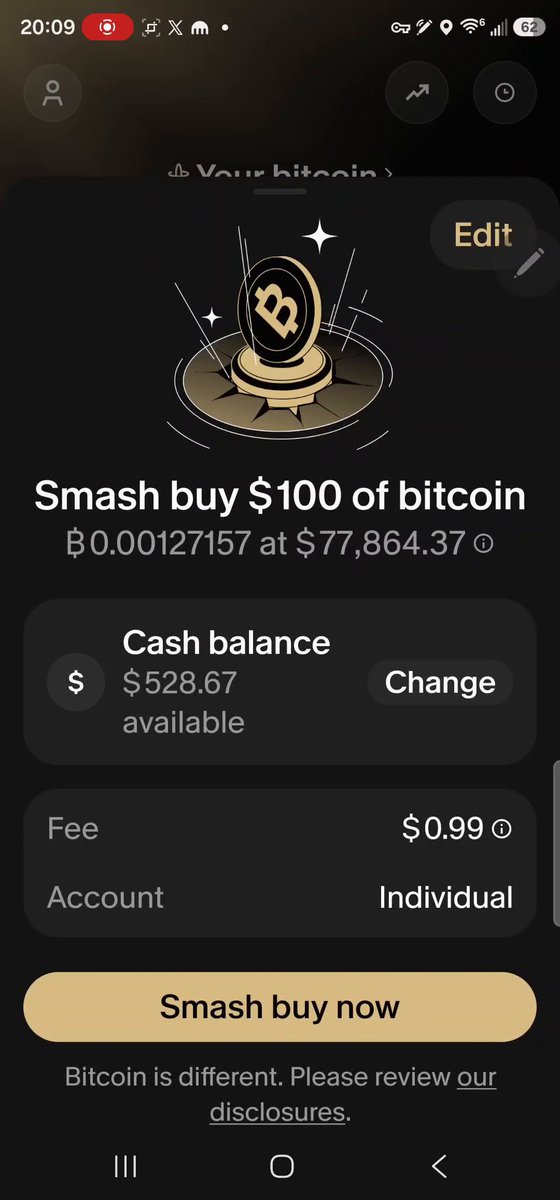Open the trending chart icon
560x1200 pixels.
point(415,93)
